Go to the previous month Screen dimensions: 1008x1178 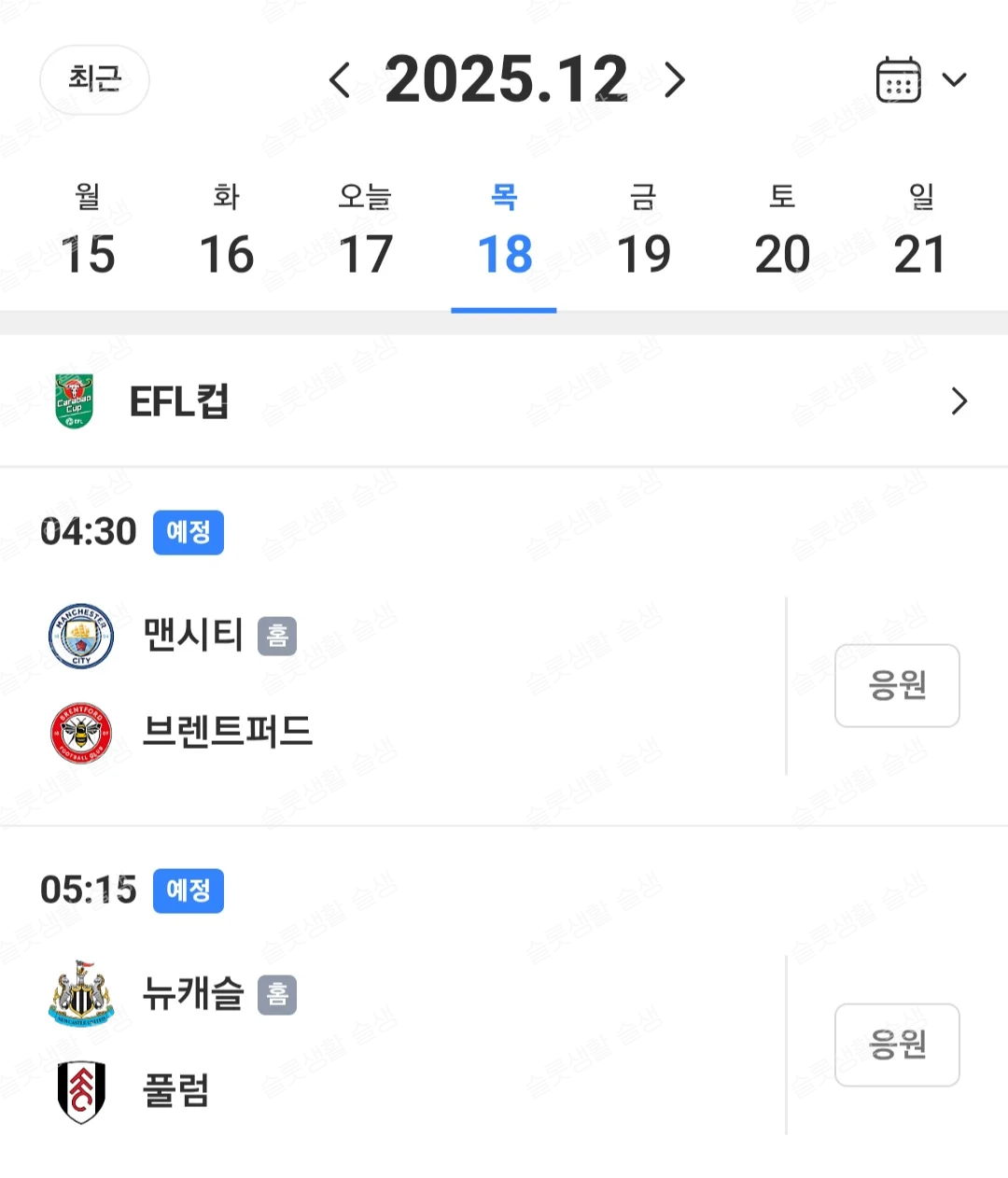(x=340, y=80)
